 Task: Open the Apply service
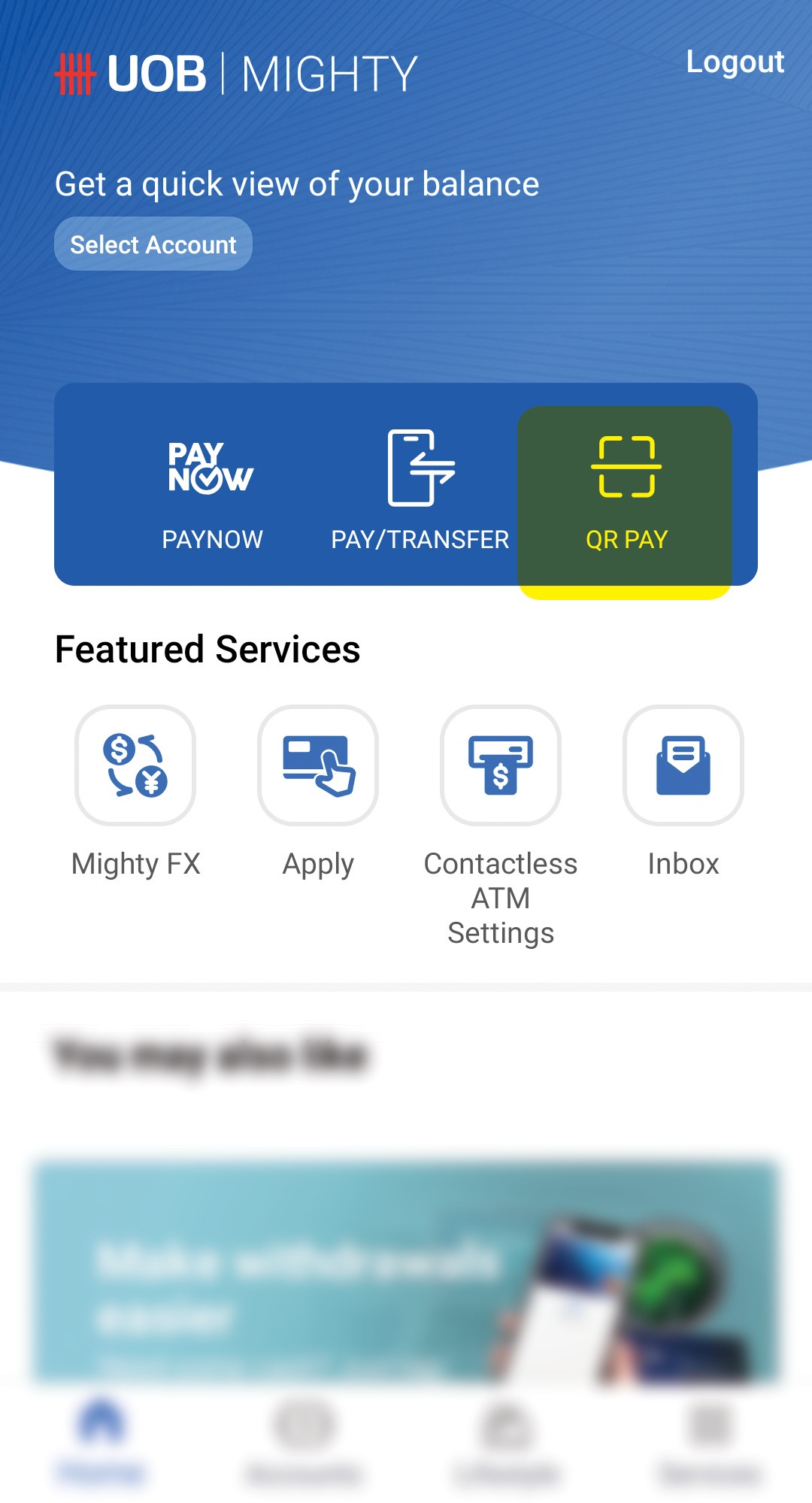point(318,792)
